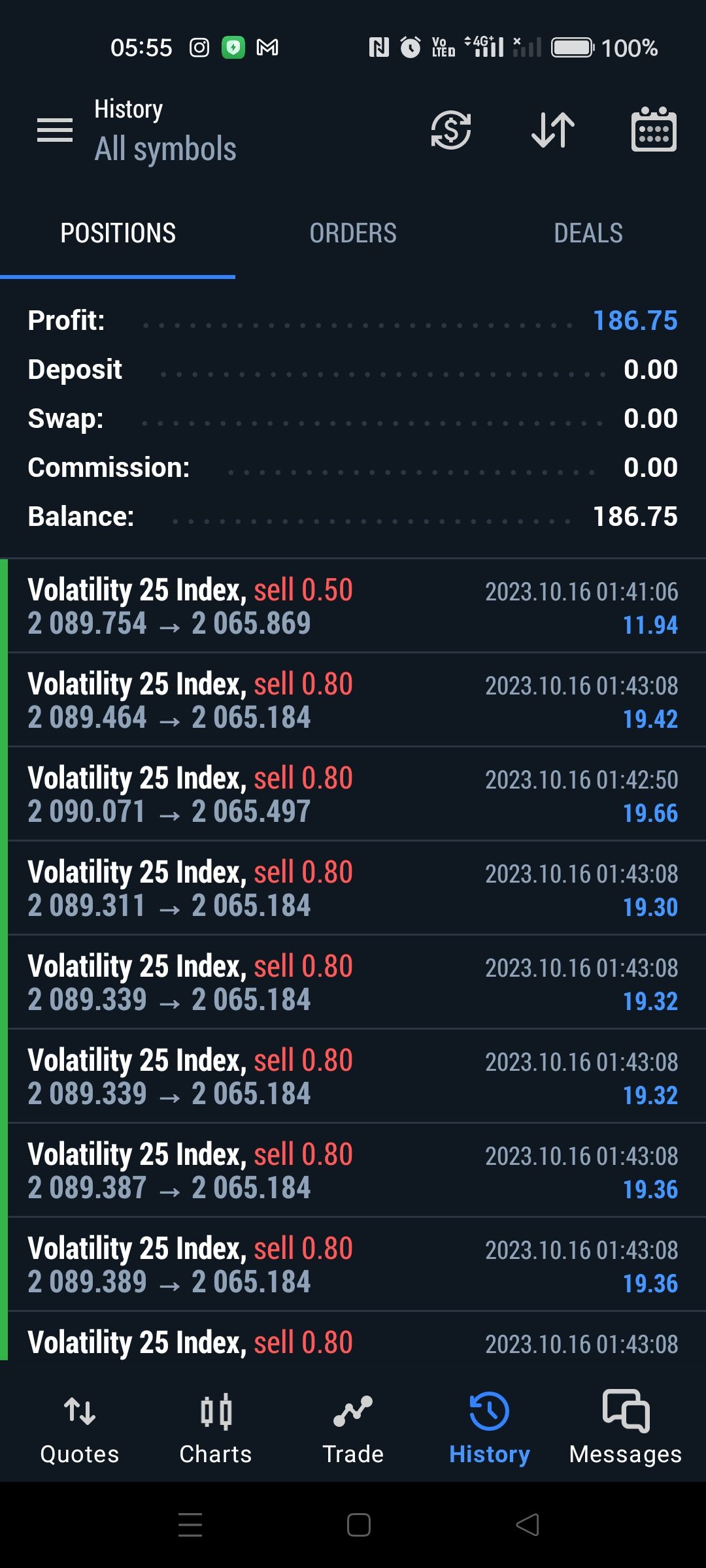Viewport: 706px width, 1568px height.
Task: Open the symbol filter dollar icon
Action: tap(451, 130)
